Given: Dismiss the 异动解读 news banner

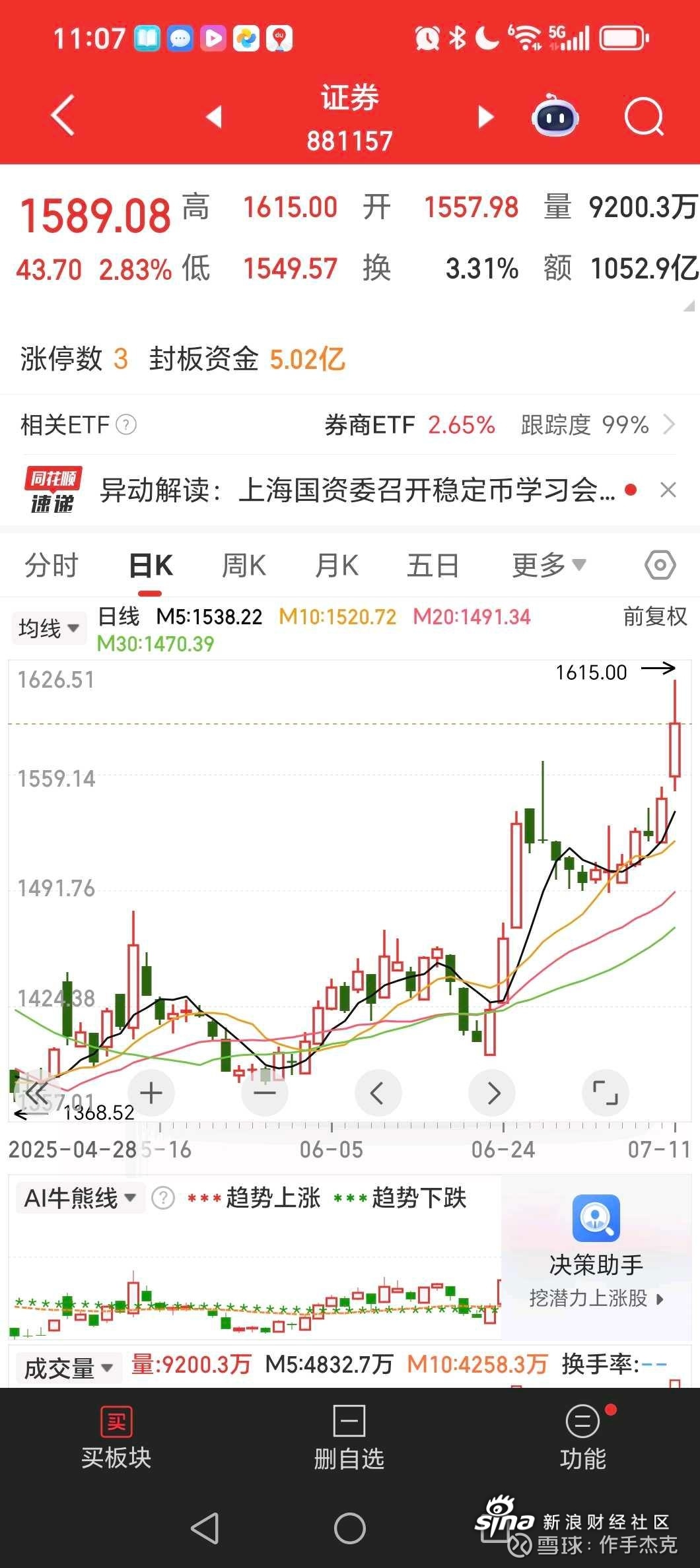Looking at the screenshot, I should click(669, 490).
